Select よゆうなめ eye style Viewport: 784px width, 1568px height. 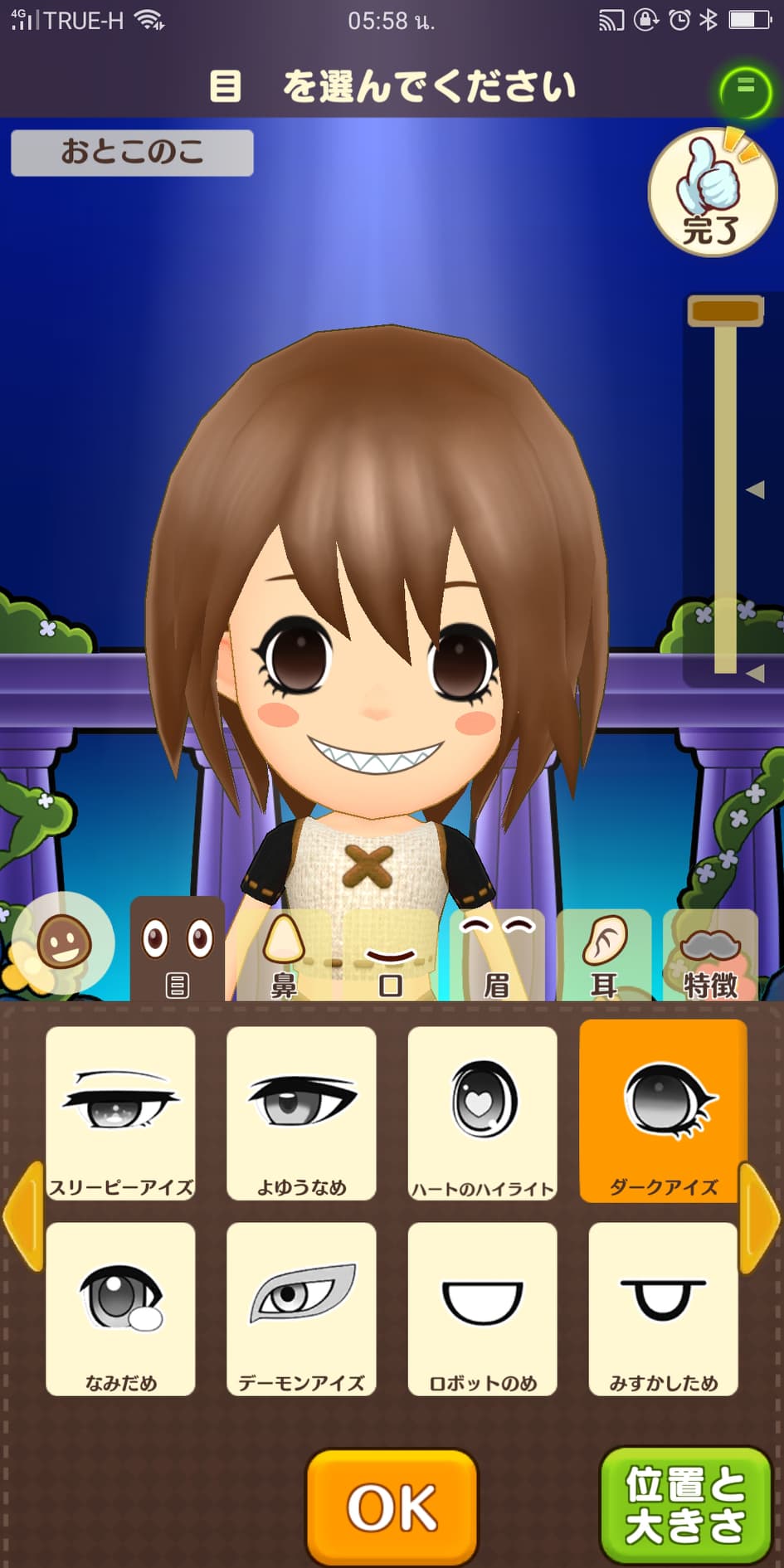coord(301,1113)
